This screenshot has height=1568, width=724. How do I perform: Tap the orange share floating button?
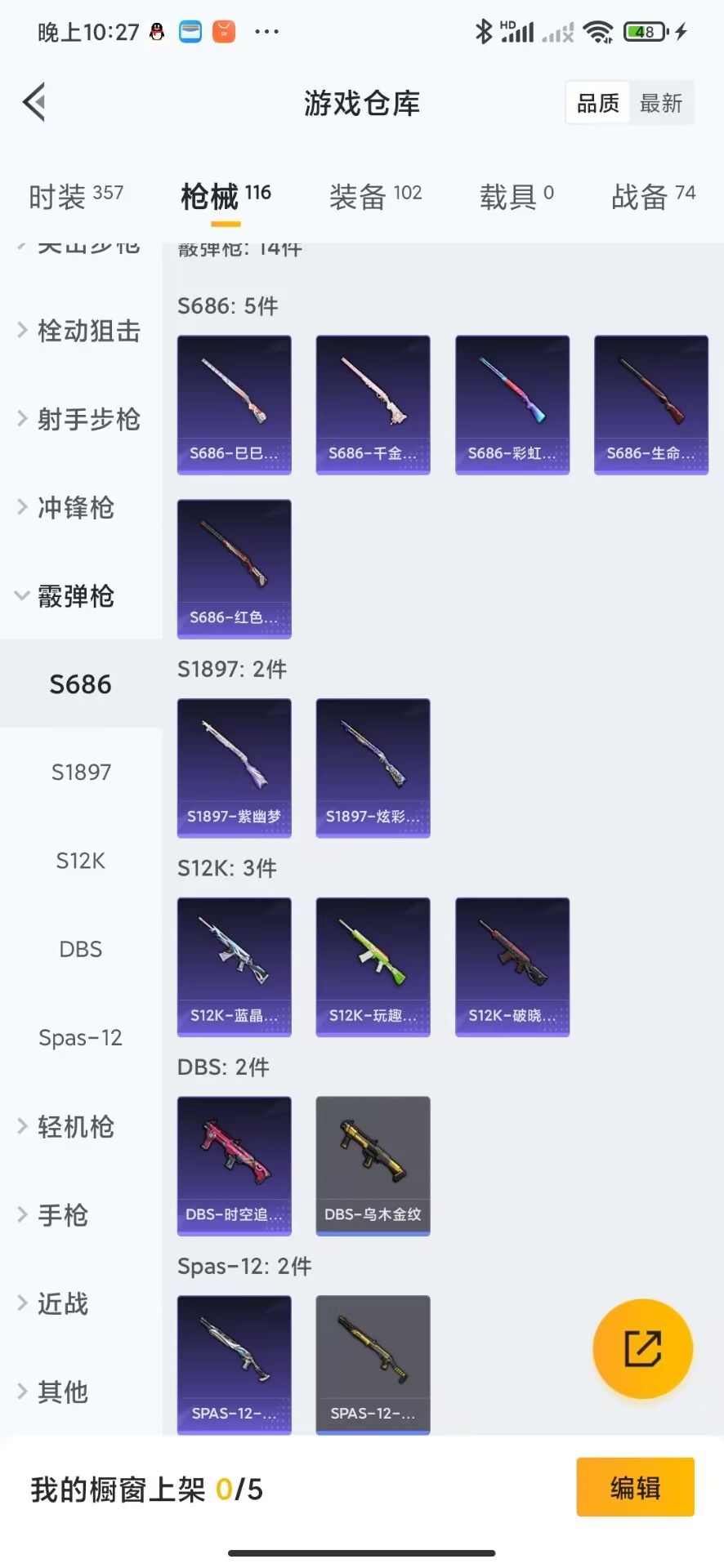[x=642, y=1348]
